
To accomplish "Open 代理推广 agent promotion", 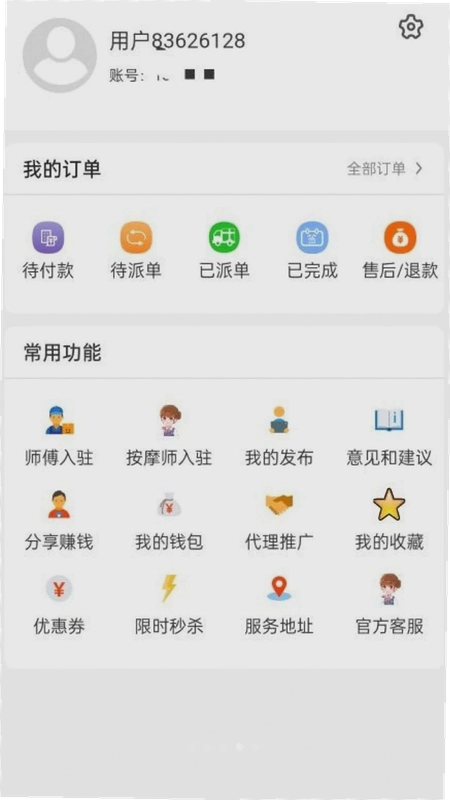I will pos(279,520).
